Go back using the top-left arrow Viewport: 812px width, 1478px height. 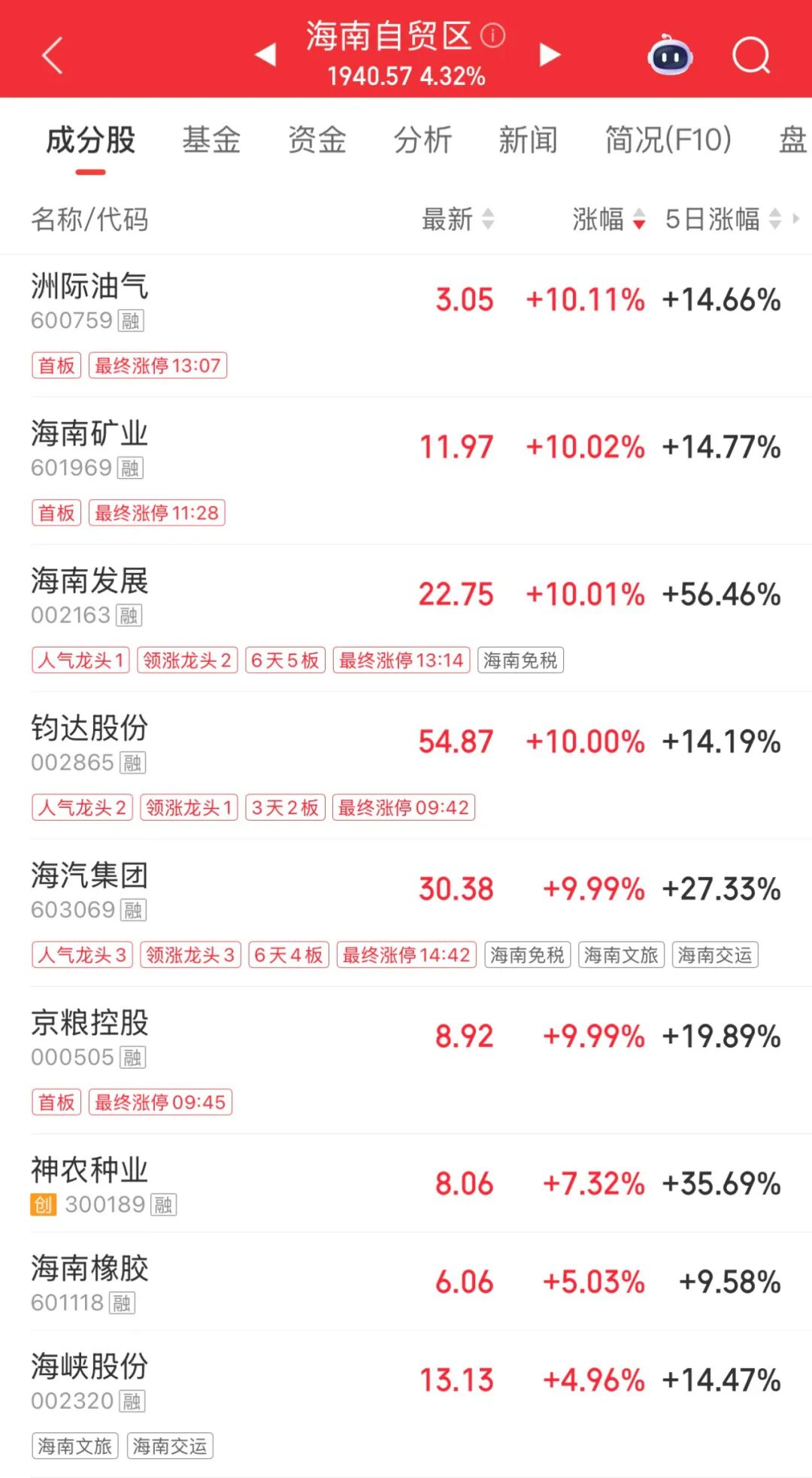click(x=52, y=56)
